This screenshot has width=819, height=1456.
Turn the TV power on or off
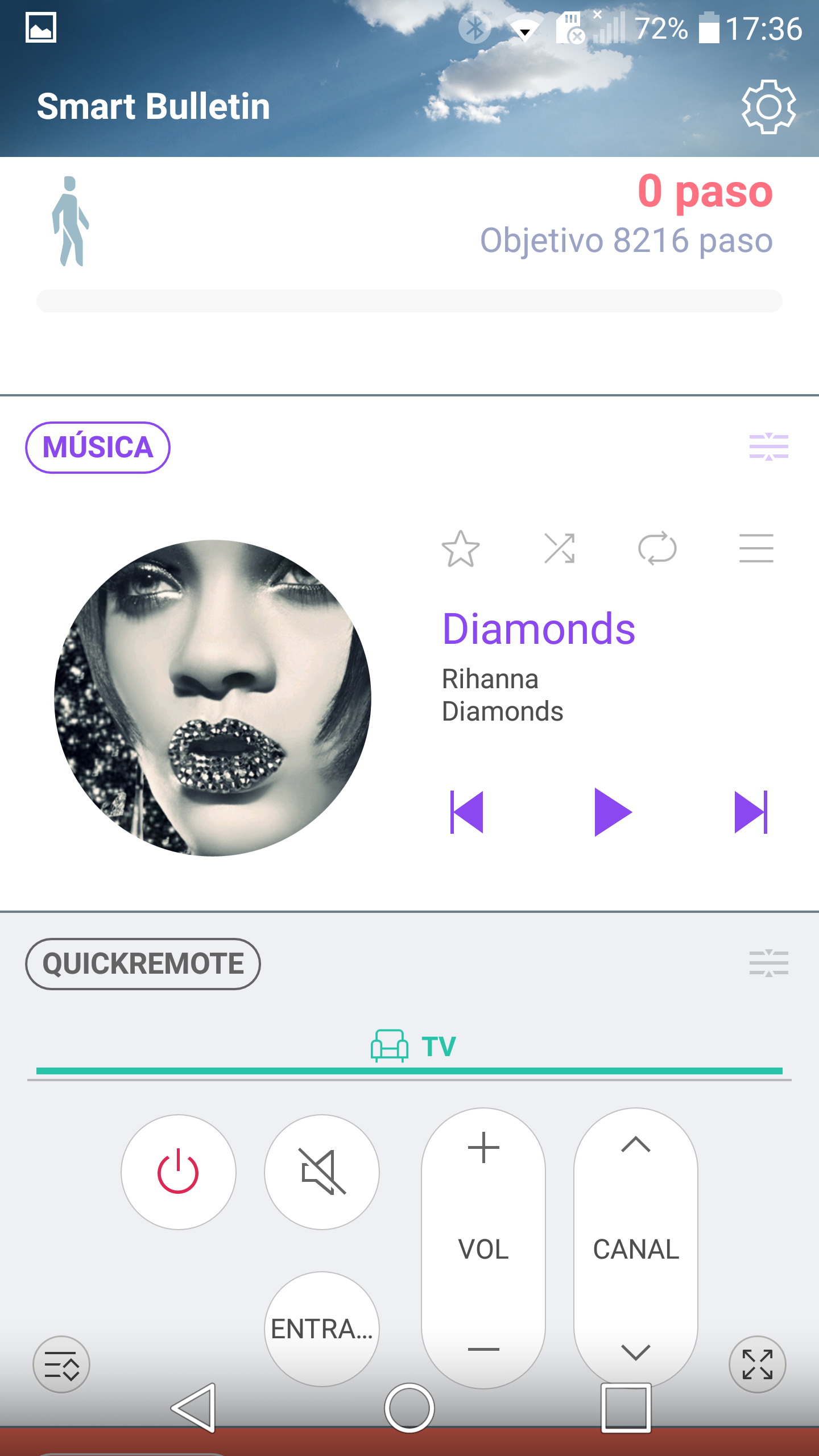(178, 1172)
